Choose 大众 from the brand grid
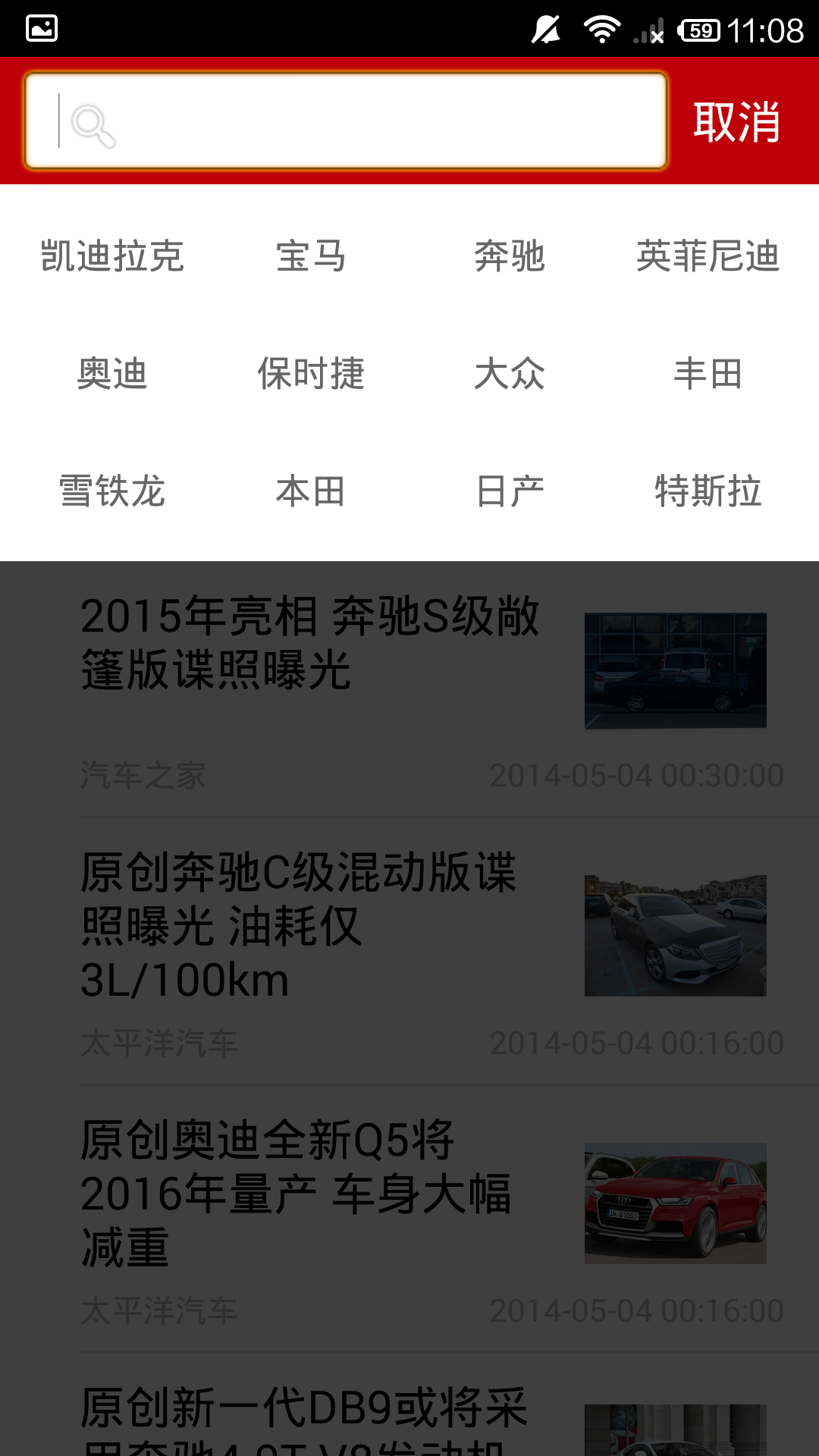Image resolution: width=819 pixels, height=1456 pixels. [510, 374]
